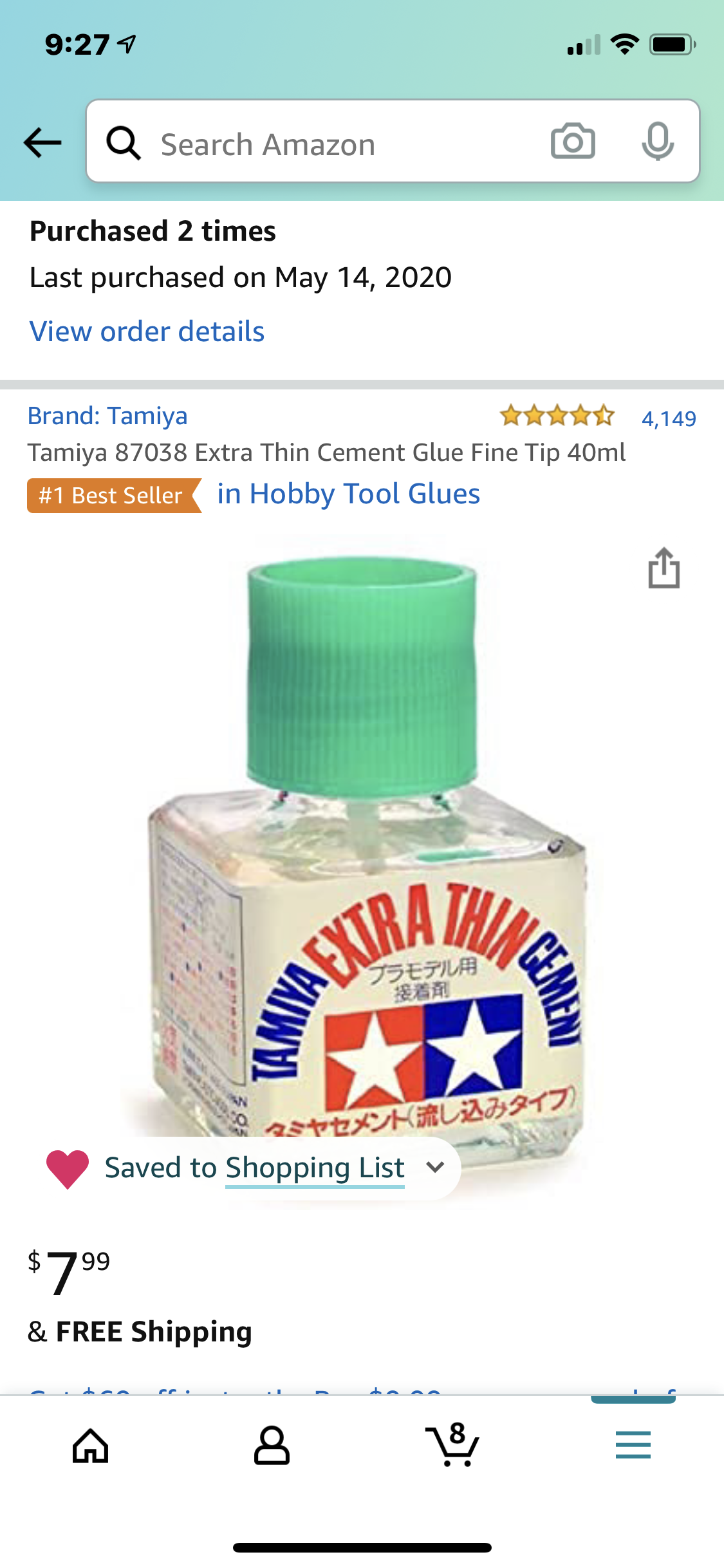Viewport: 724px width, 1568px height.
Task: Open the Shopping List link
Action: pyautogui.click(x=315, y=1168)
